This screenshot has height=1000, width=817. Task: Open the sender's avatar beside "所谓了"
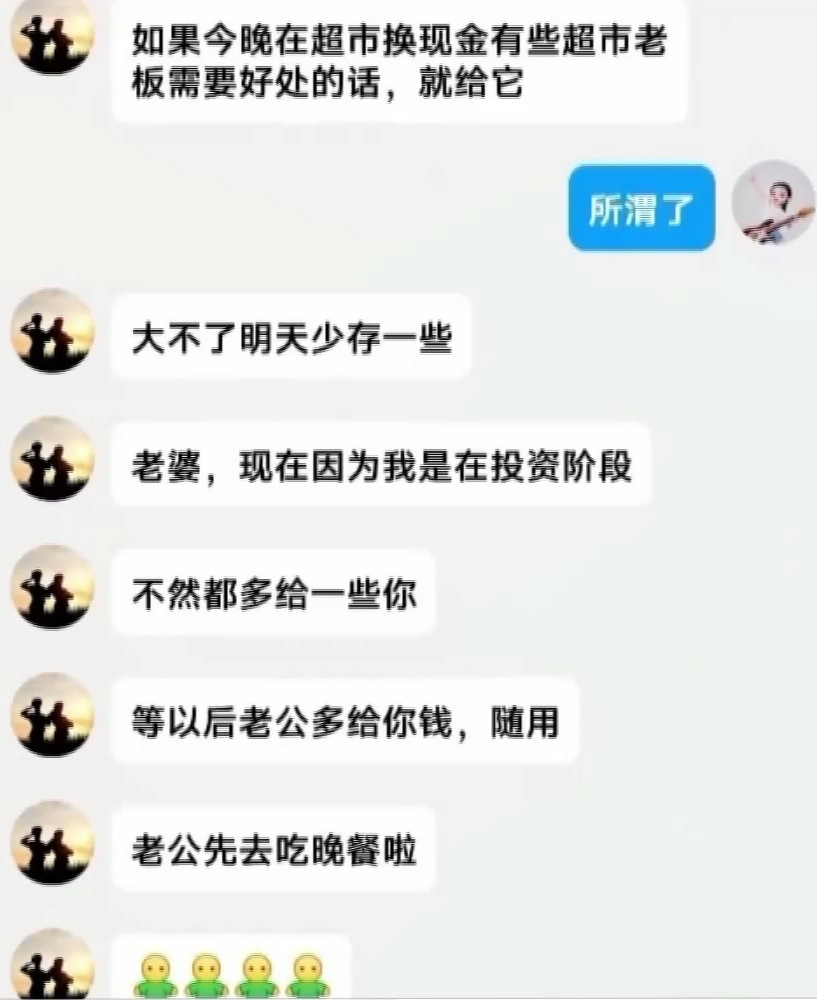click(x=772, y=206)
